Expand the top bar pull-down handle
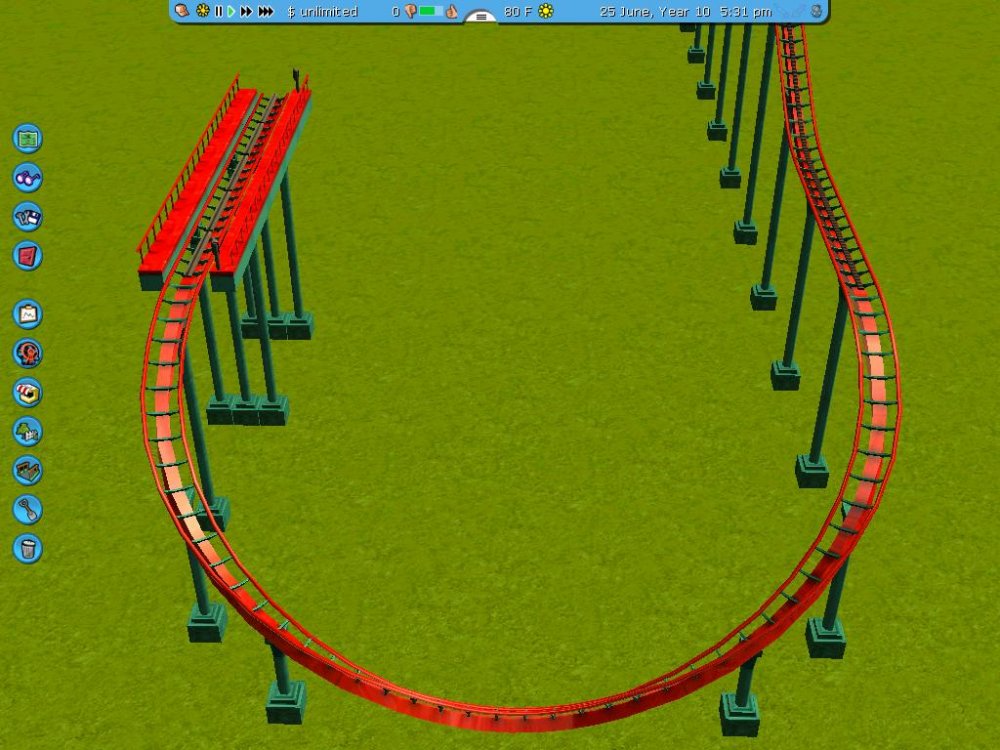This screenshot has width=1000, height=750. point(481,16)
